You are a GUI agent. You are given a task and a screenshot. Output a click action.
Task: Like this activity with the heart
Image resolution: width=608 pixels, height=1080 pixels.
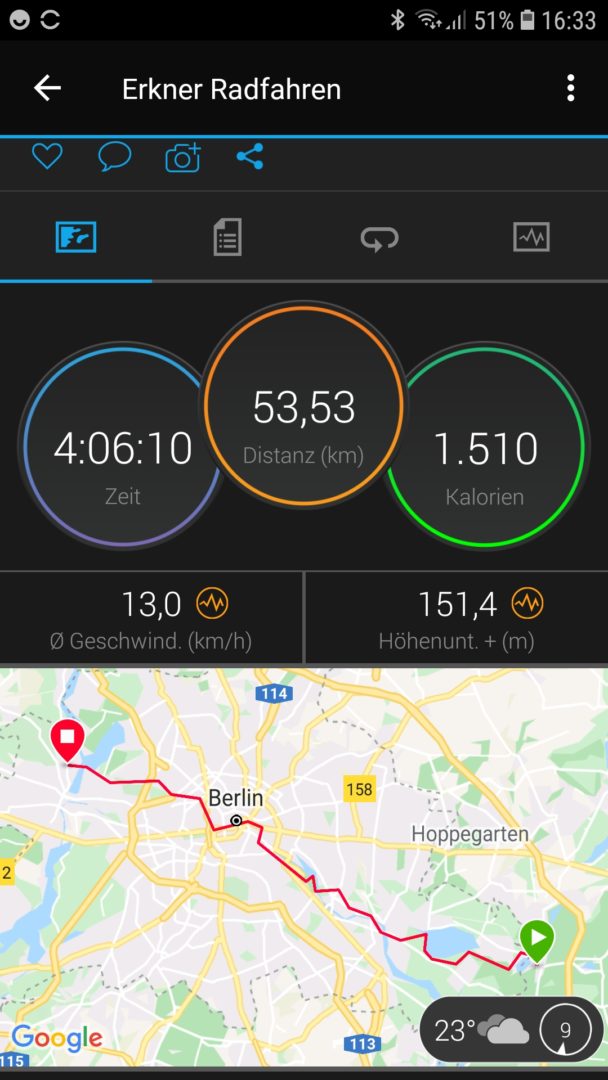click(47, 156)
